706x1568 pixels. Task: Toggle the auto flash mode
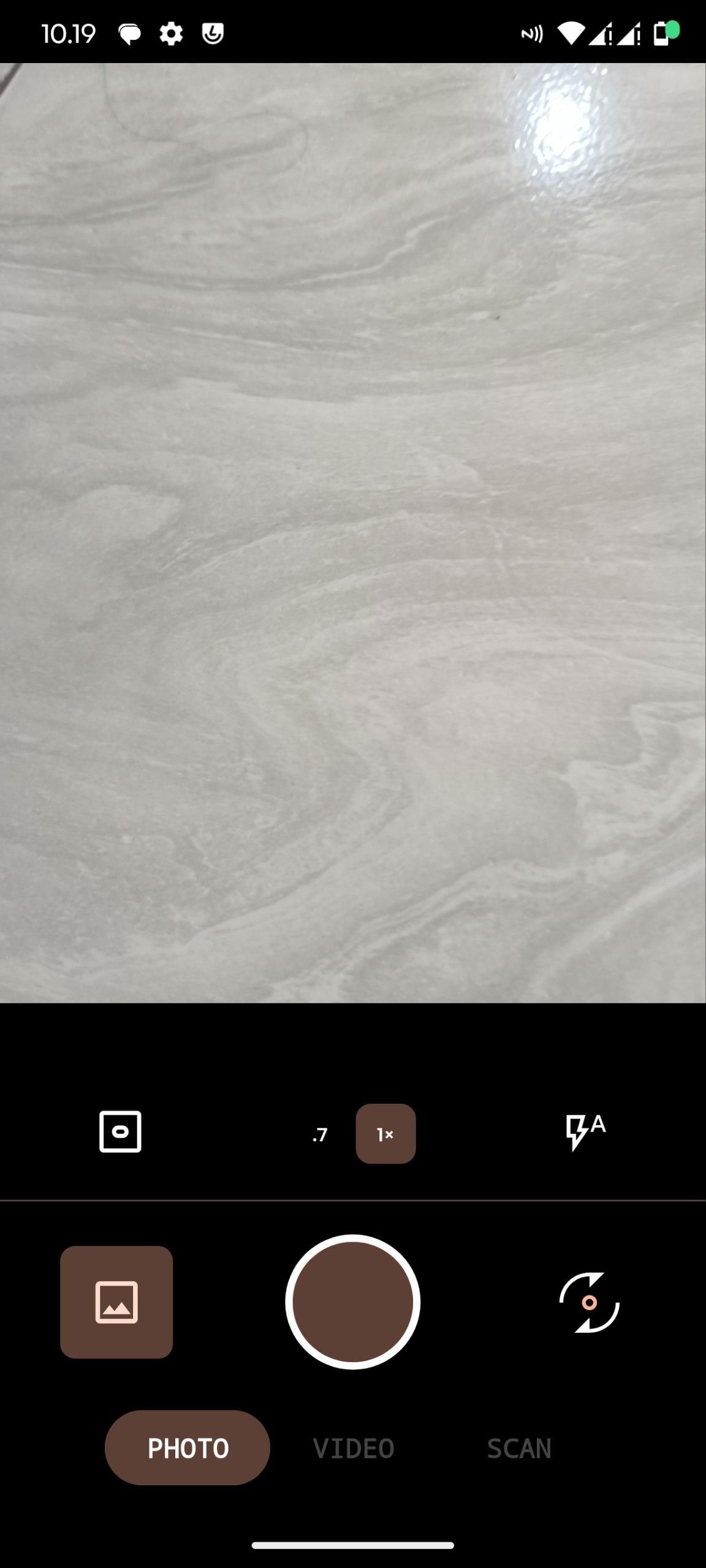(x=585, y=1131)
